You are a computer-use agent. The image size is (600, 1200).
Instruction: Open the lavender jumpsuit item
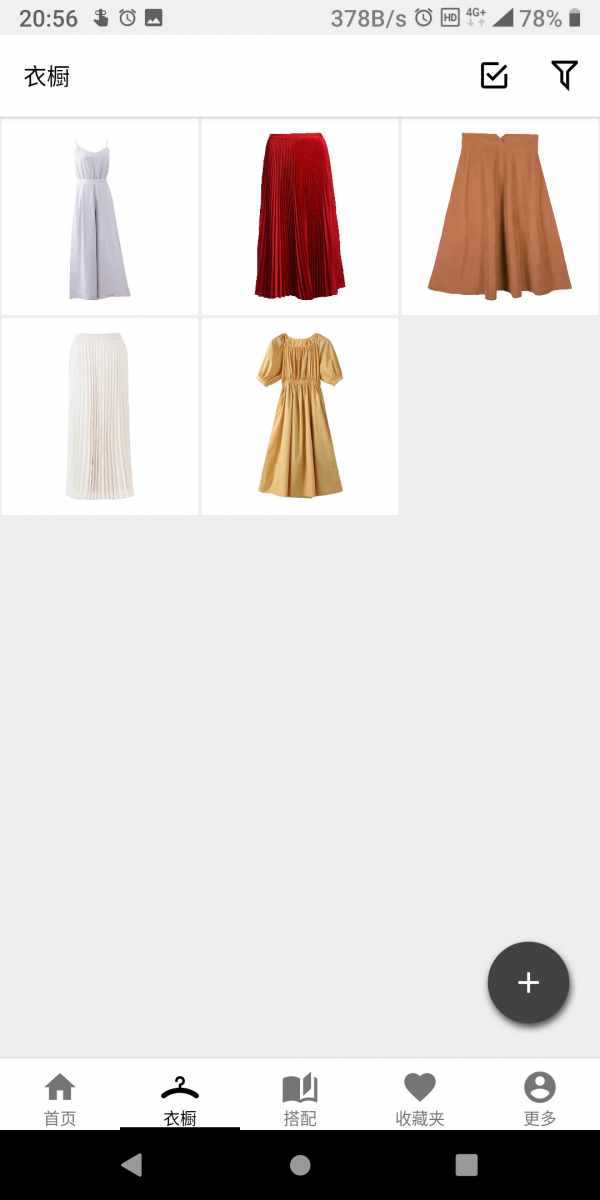[x=100, y=217]
